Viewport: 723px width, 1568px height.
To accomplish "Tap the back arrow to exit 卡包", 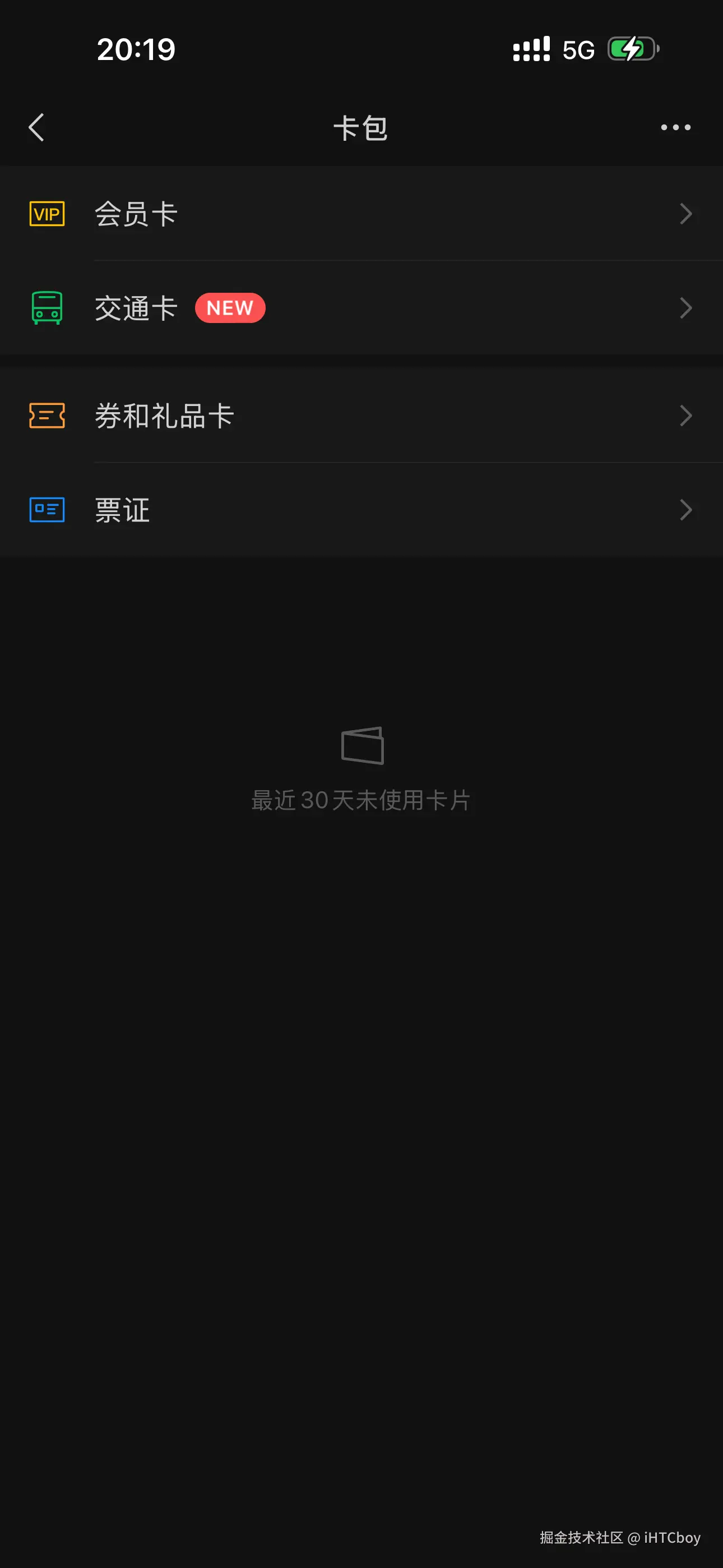I will point(36,128).
